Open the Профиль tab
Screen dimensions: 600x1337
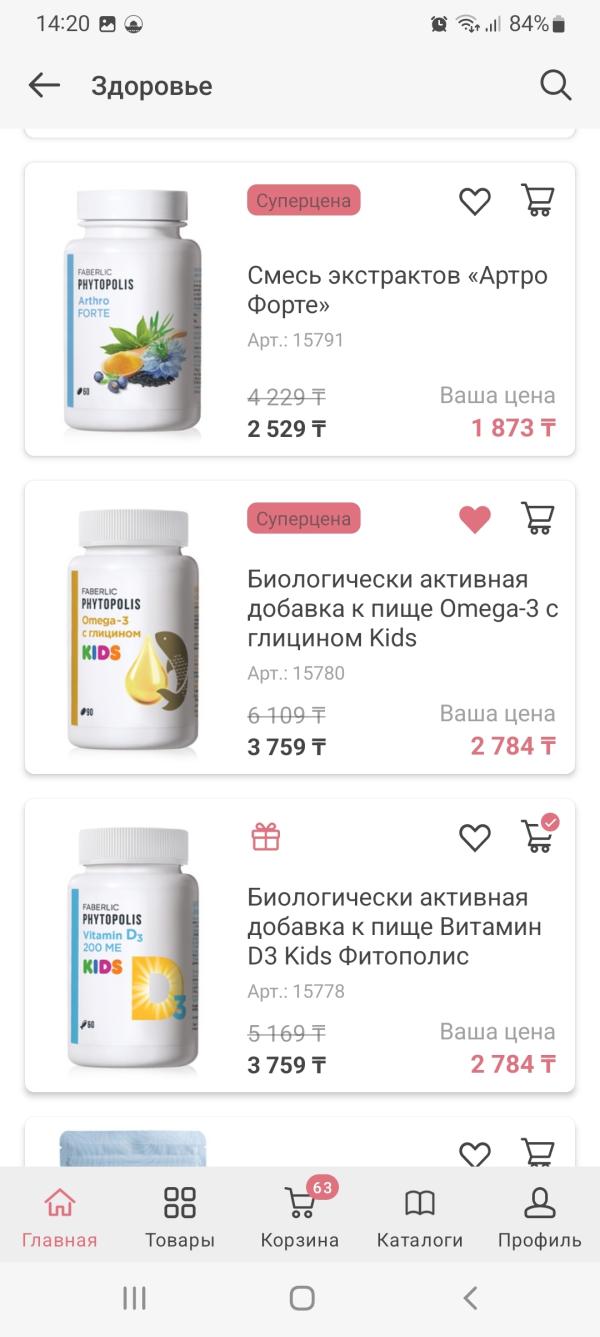click(540, 1217)
